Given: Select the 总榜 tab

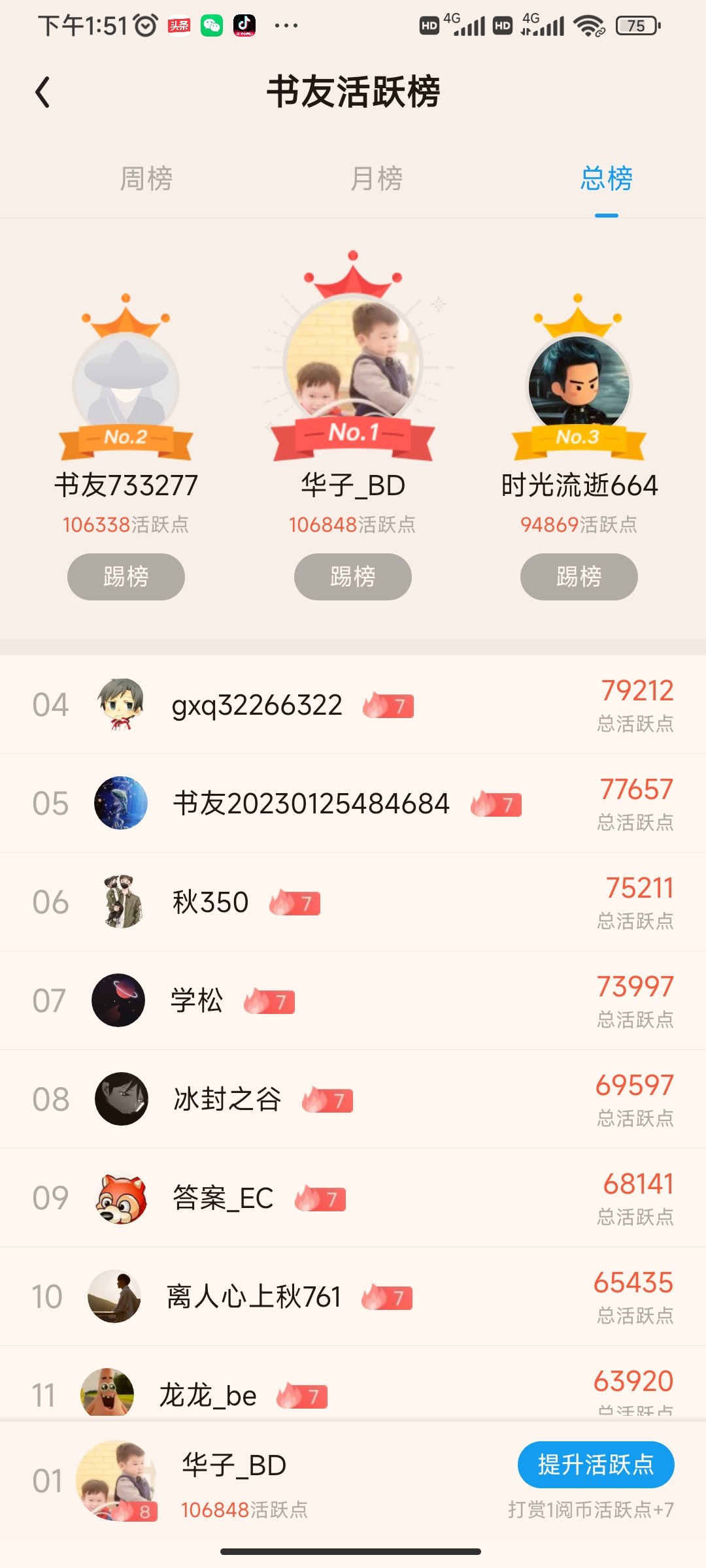Looking at the screenshot, I should (x=606, y=179).
